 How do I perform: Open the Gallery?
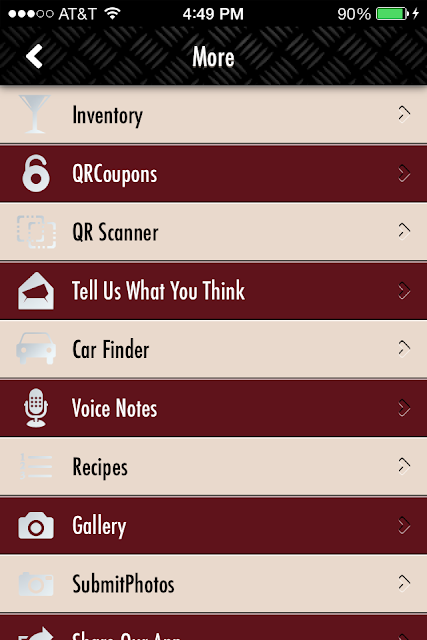pyautogui.click(x=214, y=525)
